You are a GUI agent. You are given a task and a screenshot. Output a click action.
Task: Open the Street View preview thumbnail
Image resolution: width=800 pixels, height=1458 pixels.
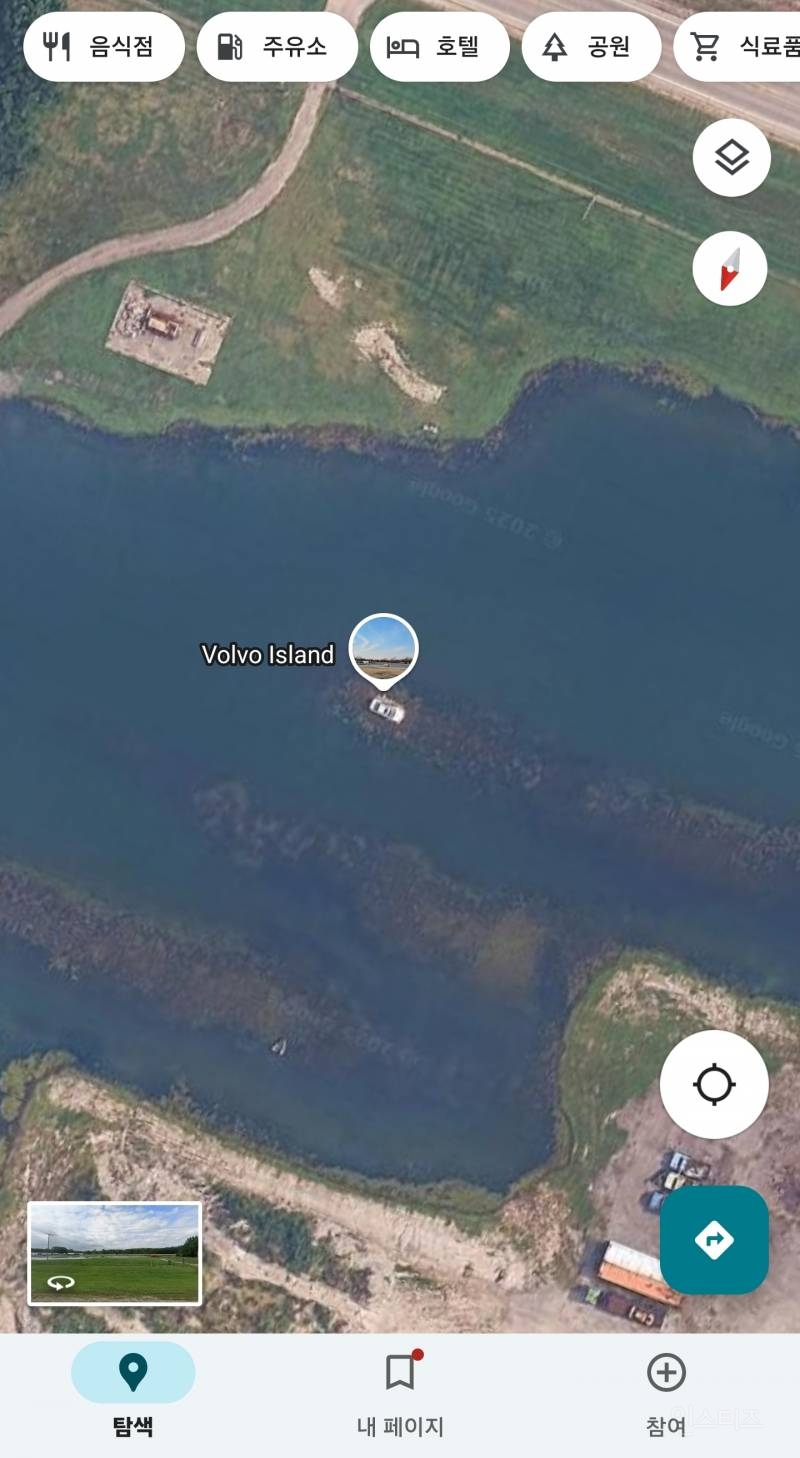[x=115, y=1253]
